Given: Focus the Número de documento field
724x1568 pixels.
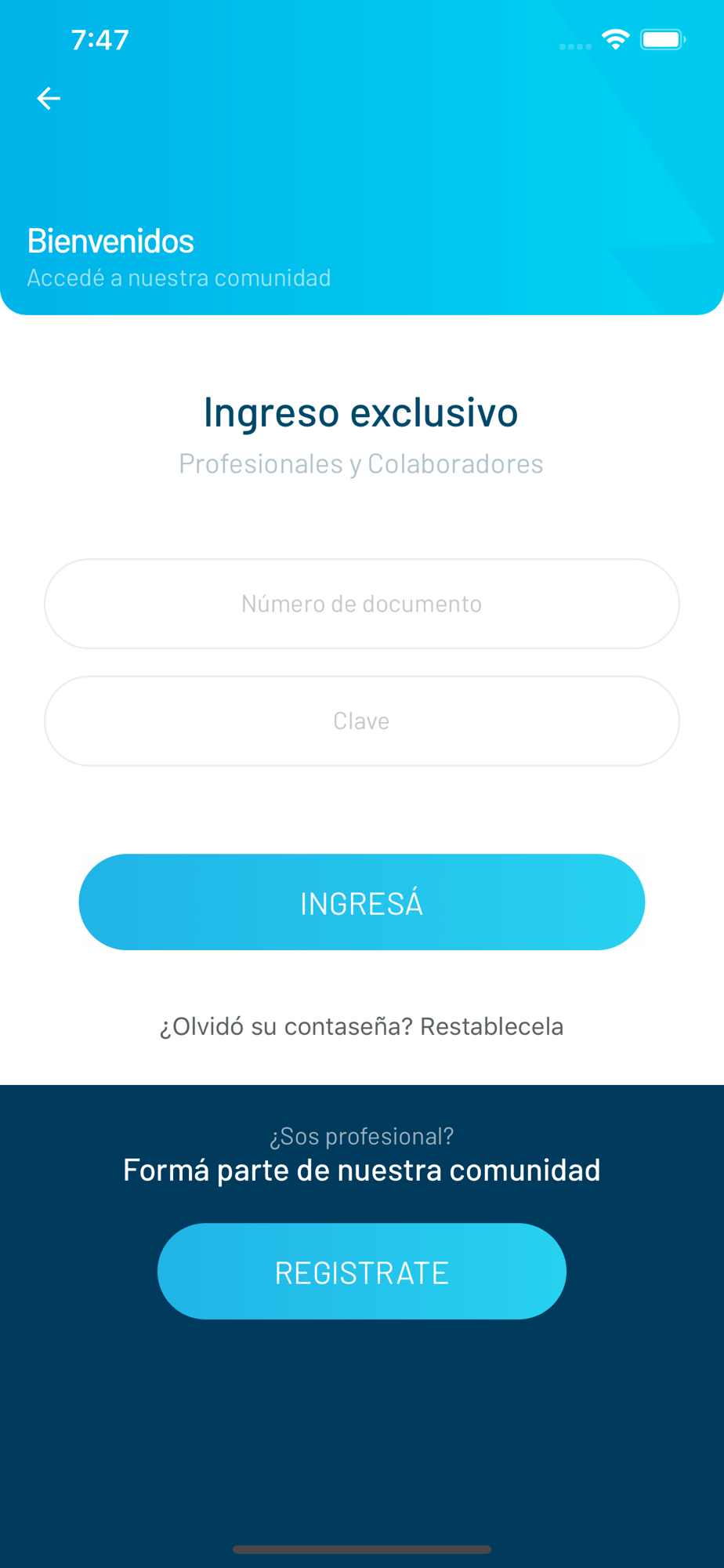Looking at the screenshot, I should 361,604.
